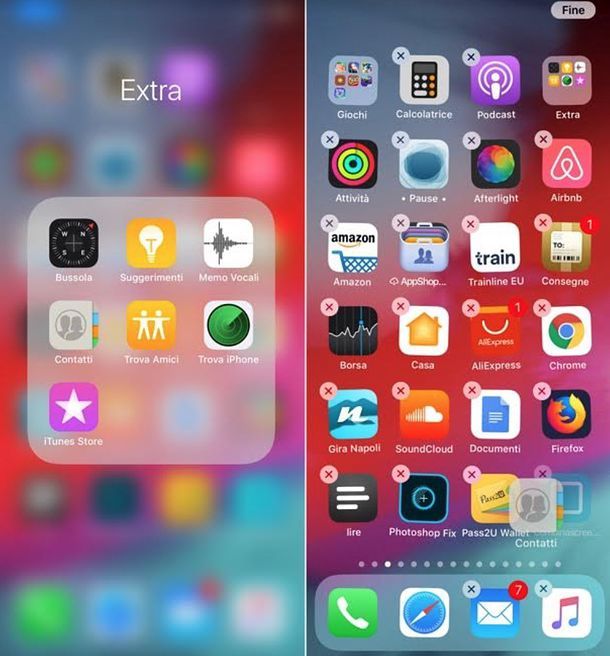Viewport: 610px width, 656px height.
Task: Delete the Calcolatrice app via its X badge
Action: pyautogui.click(x=401, y=57)
